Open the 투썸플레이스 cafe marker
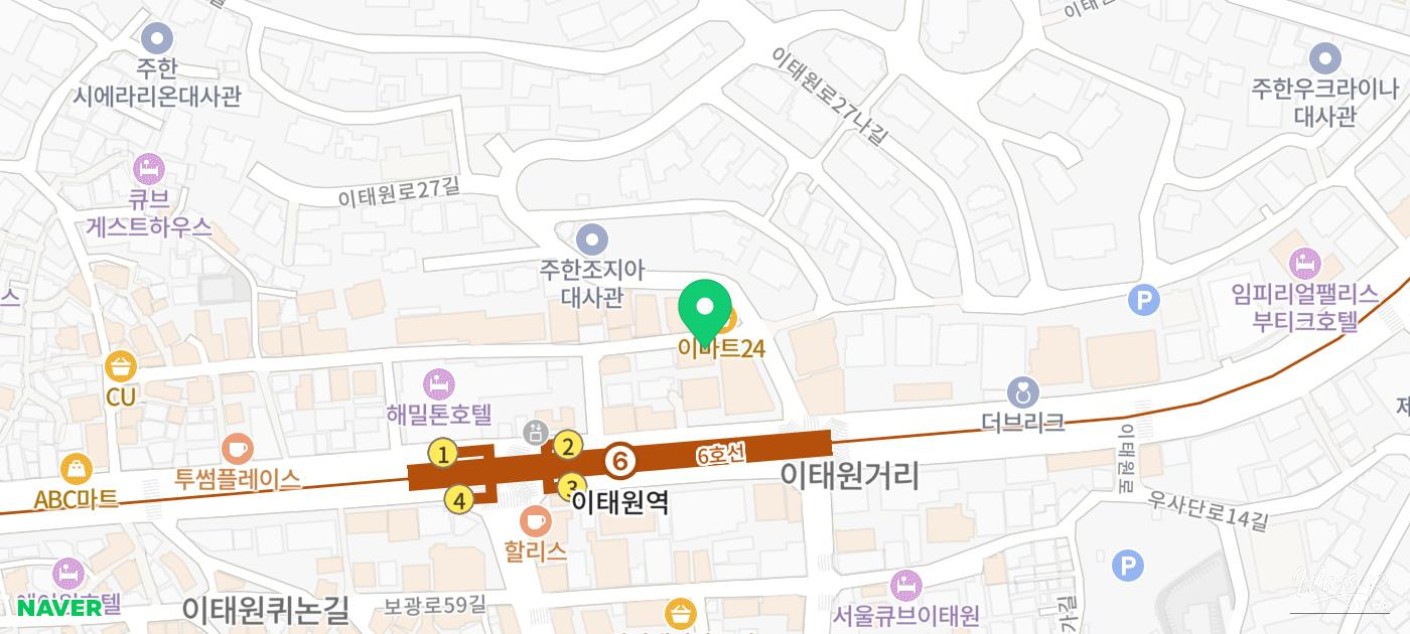1410x634 pixels. pyautogui.click(x=237, y=448)
